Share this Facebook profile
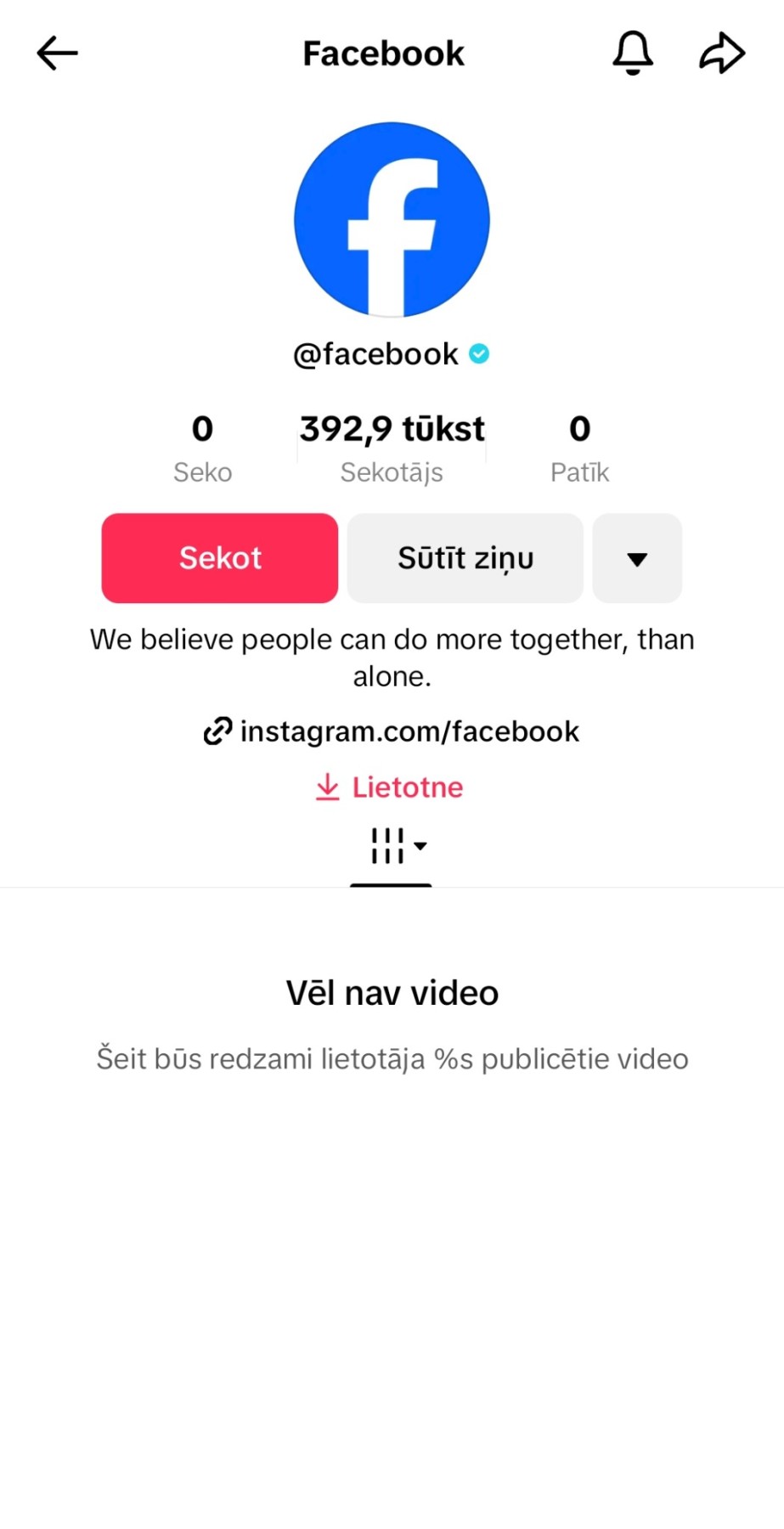784x1529 pixels. tap(722, 54)
